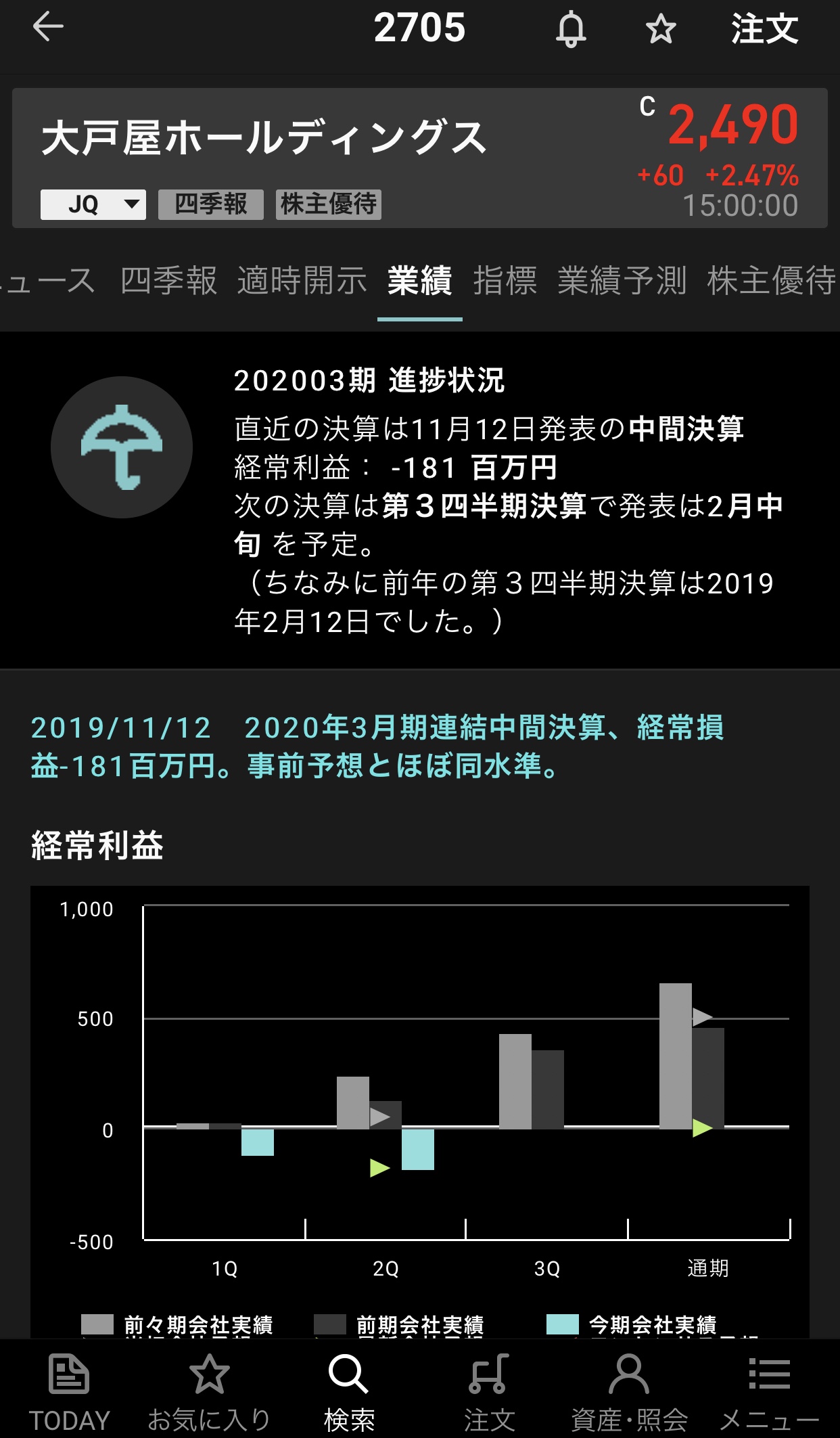Switch to the 指標 tab
The image size is (840, 1438).
tap(505, 280)
